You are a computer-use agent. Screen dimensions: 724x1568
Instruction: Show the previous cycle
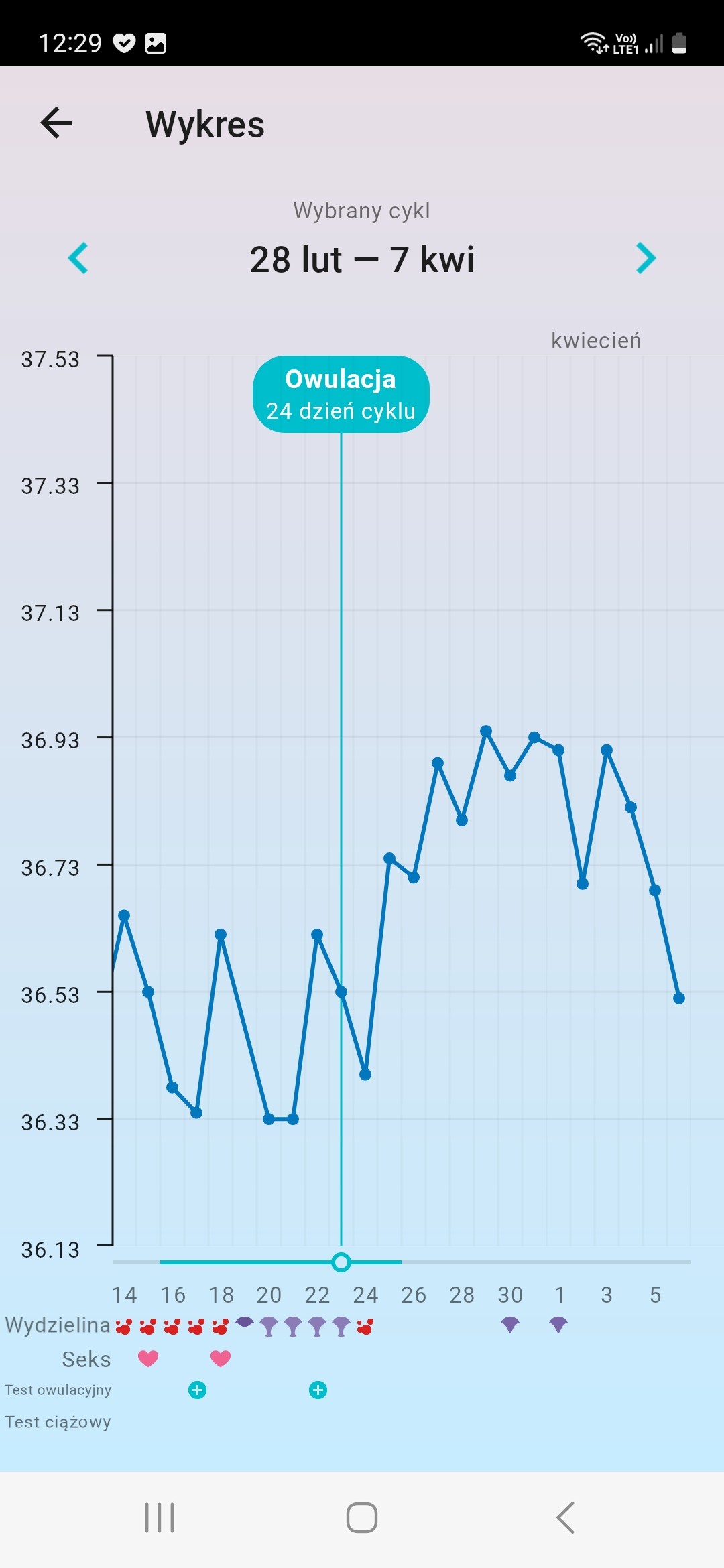[x=78, y=258]
